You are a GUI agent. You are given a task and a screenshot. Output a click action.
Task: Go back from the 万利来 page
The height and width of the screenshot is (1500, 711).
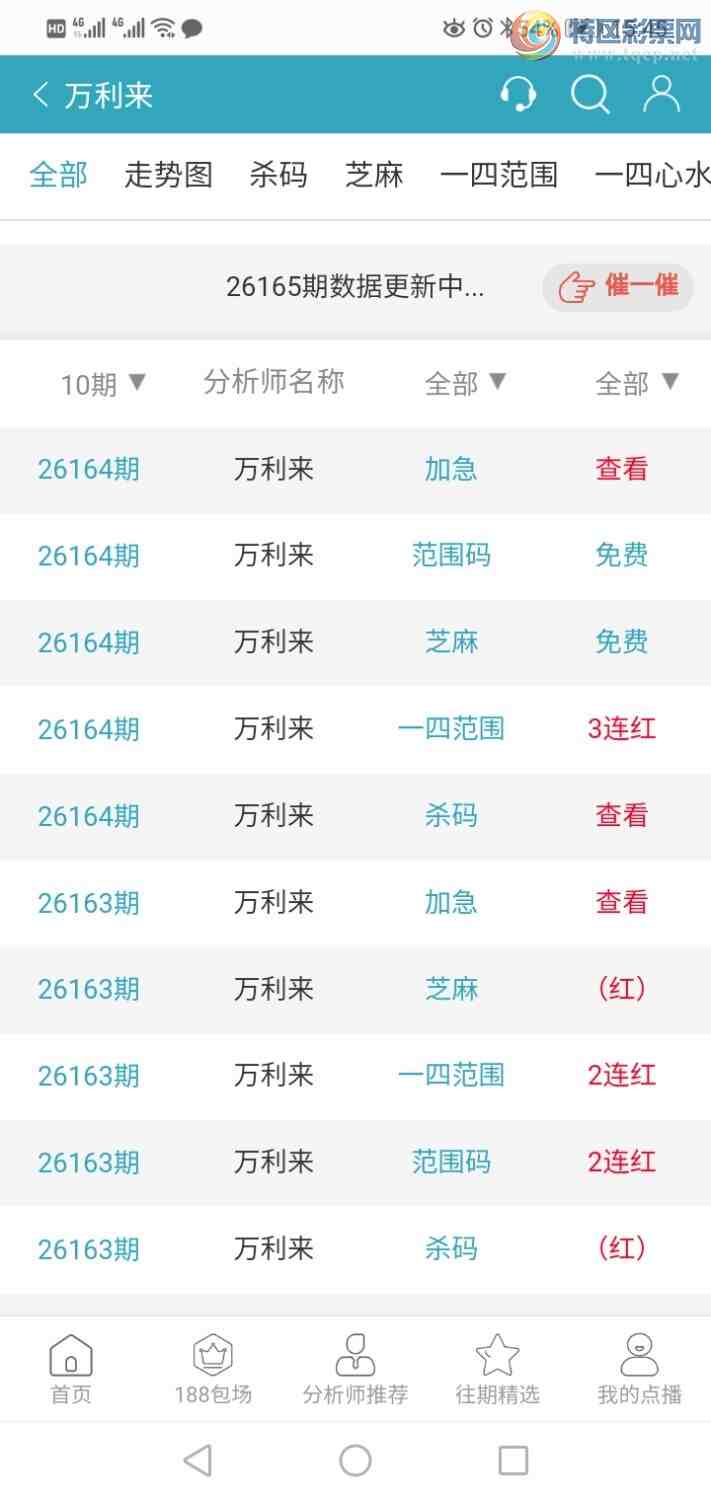(x=41, y=95)
